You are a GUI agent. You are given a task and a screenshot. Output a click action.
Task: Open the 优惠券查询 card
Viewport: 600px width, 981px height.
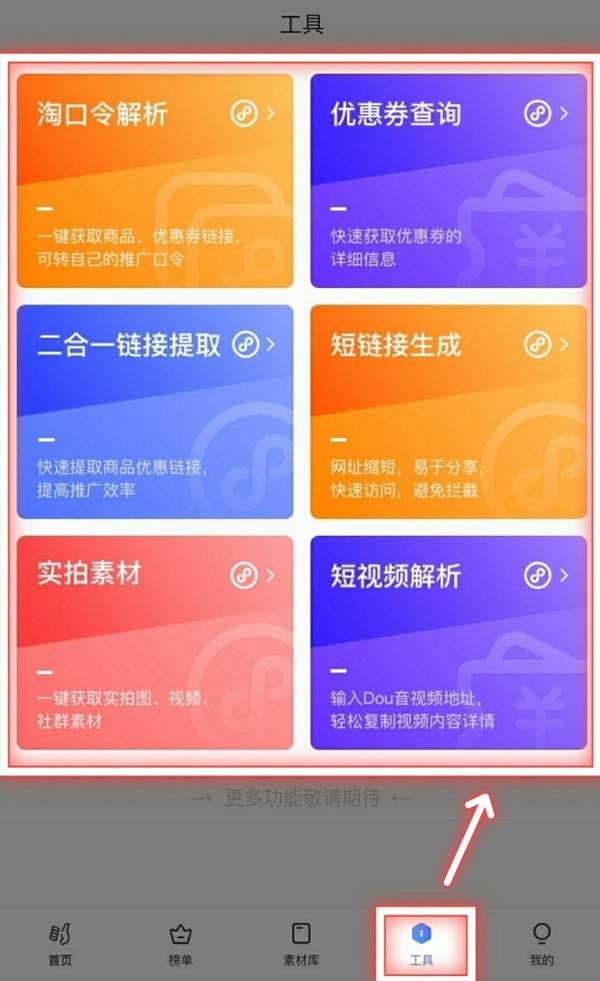click(x=449, y=181)
